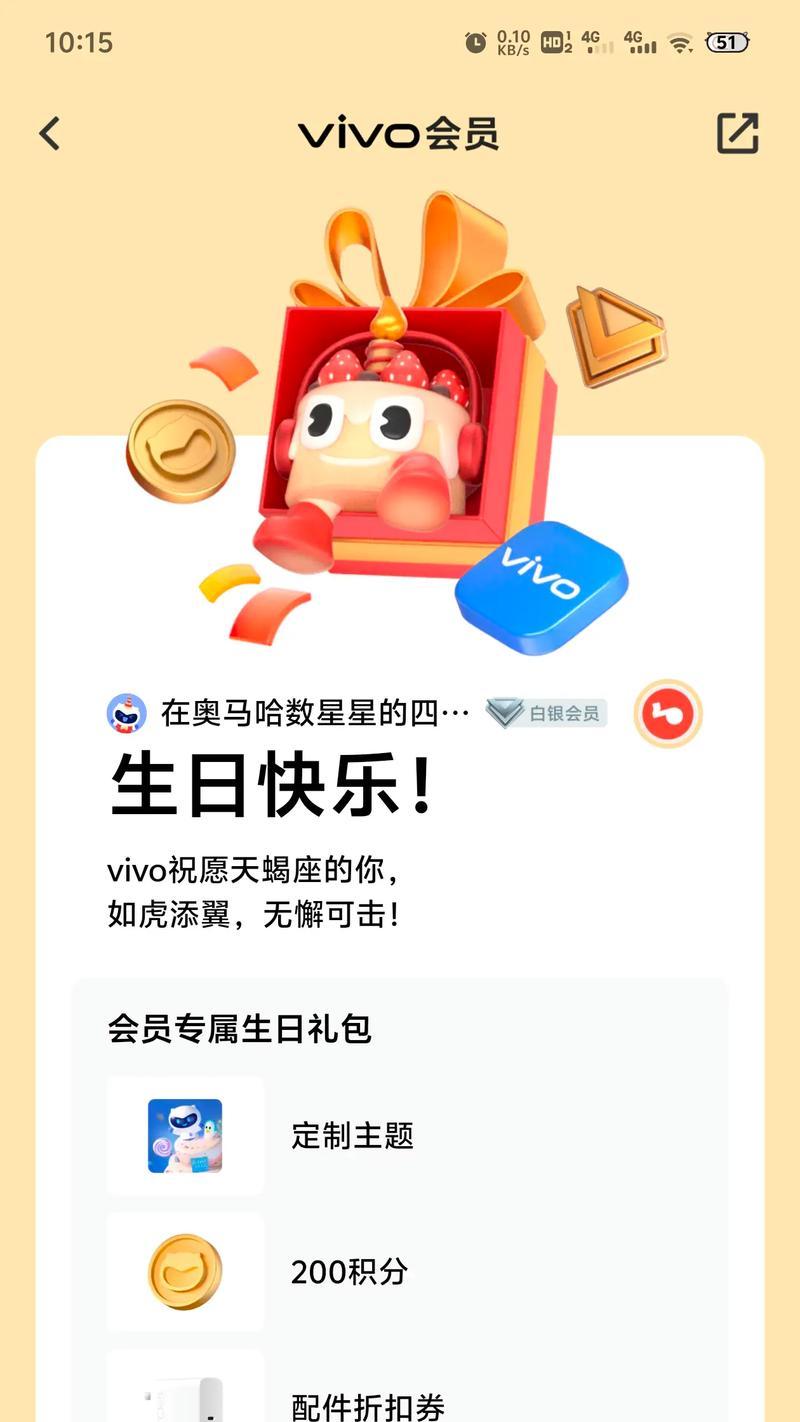
Task: Open the 配件折扣券 gift
Action: 368,1406
